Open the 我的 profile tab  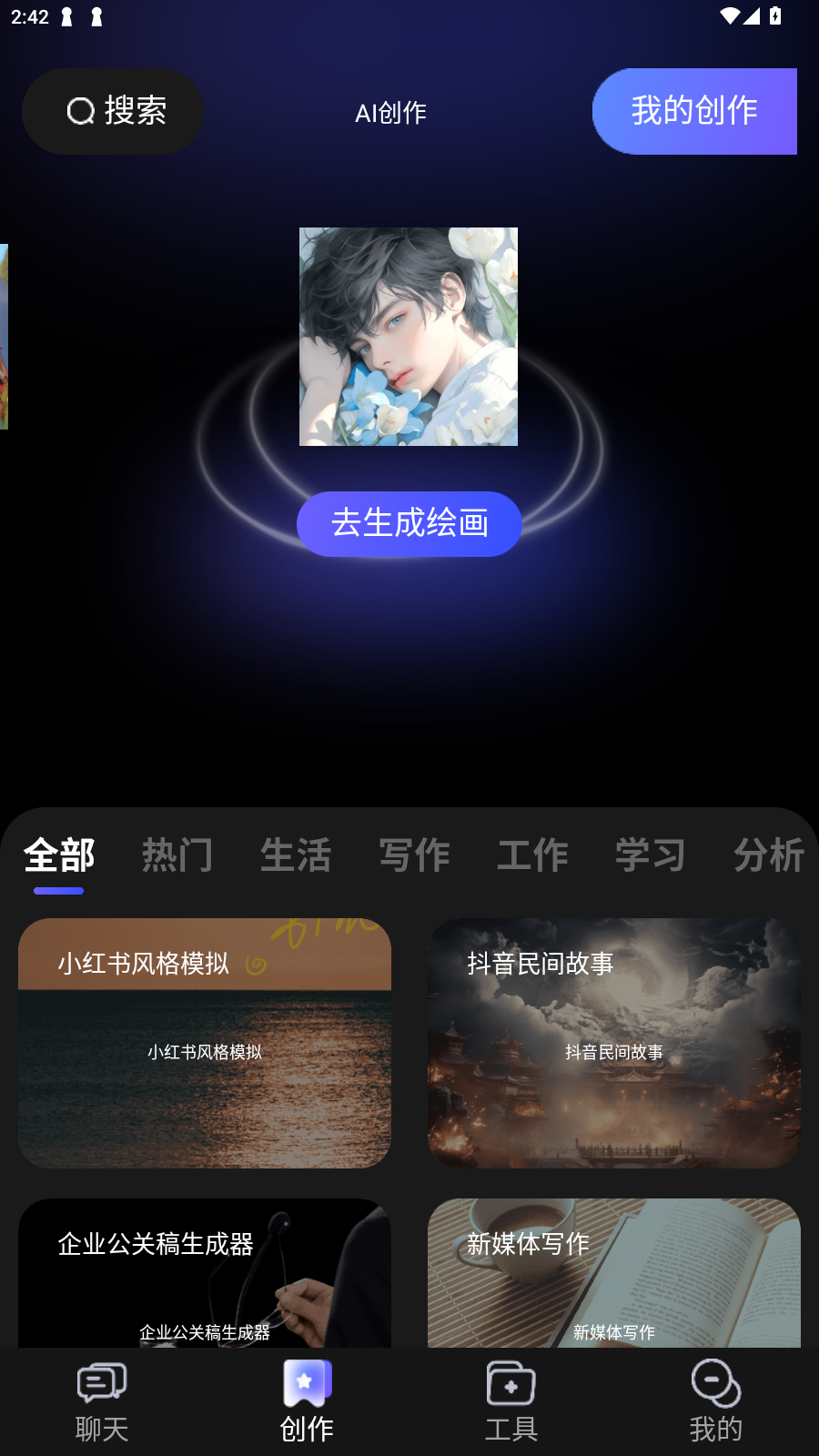coord(716,1402)
